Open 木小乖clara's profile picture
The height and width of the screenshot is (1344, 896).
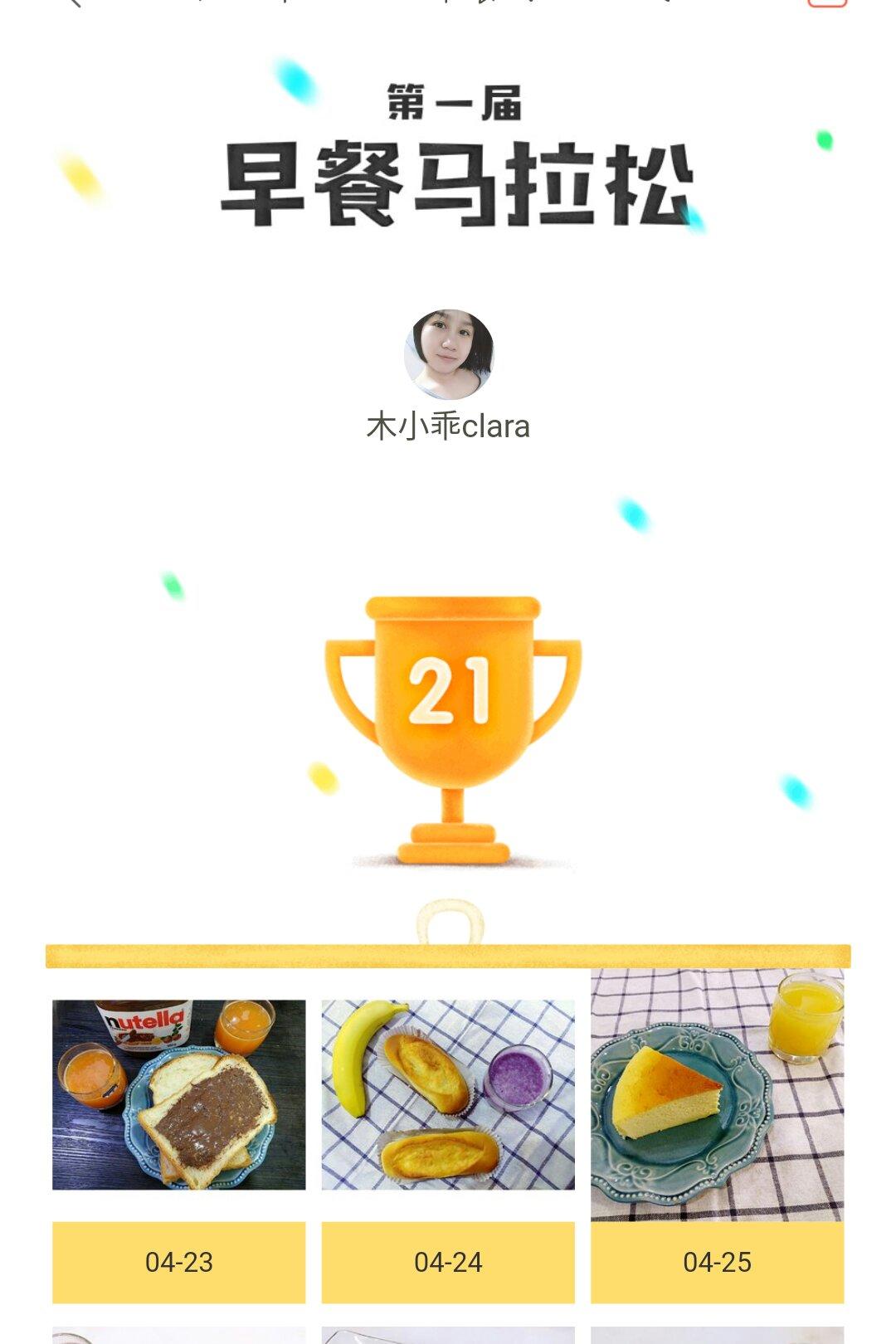click(x=448, y=354)
